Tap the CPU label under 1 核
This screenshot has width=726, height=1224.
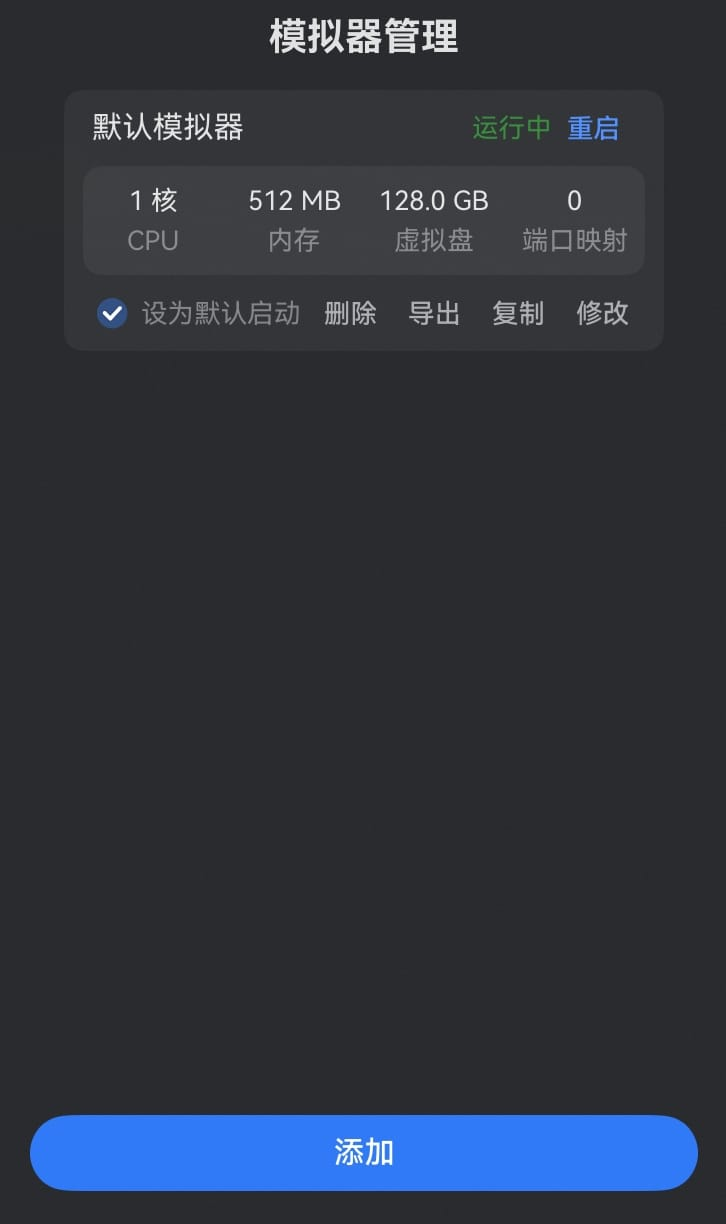click(153, 240)
